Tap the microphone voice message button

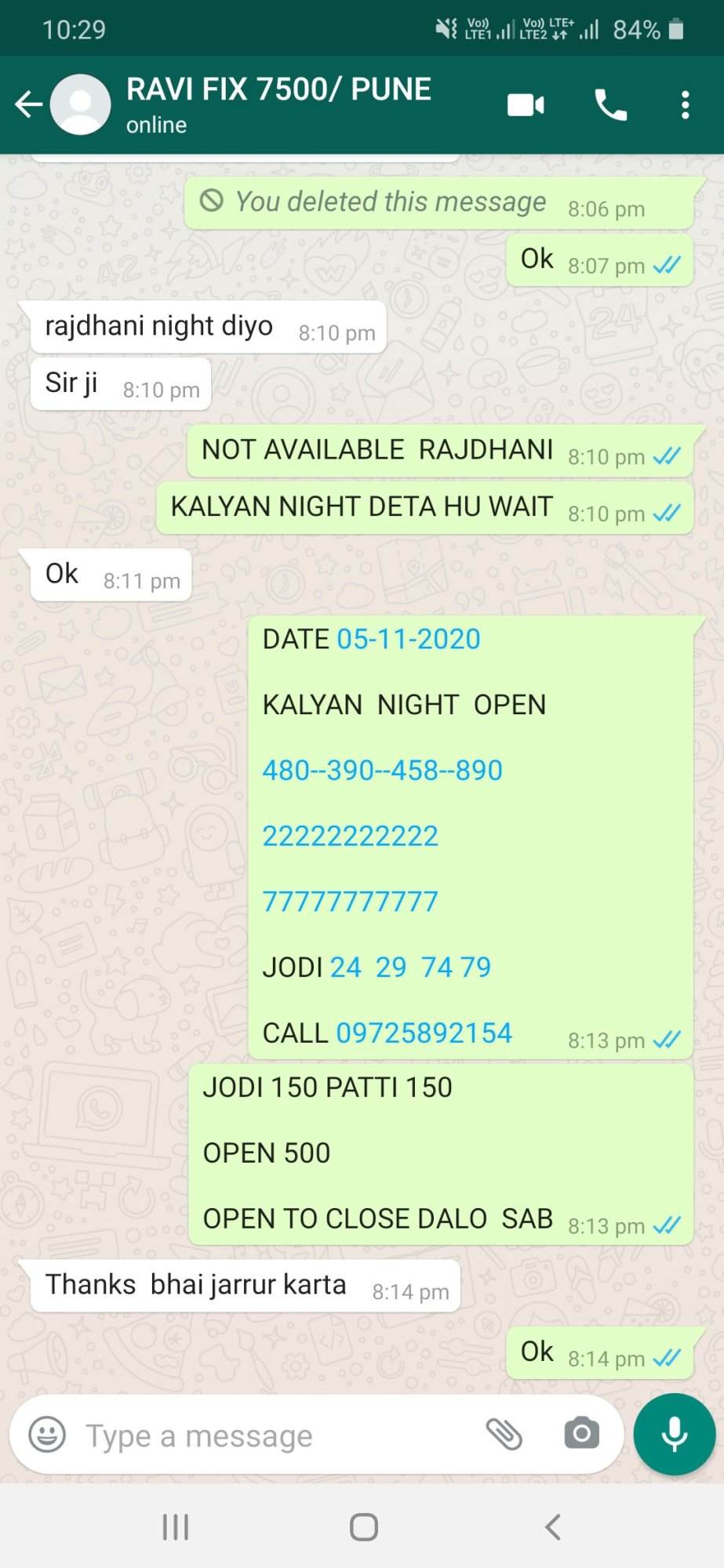click(x=675, y=1434)
